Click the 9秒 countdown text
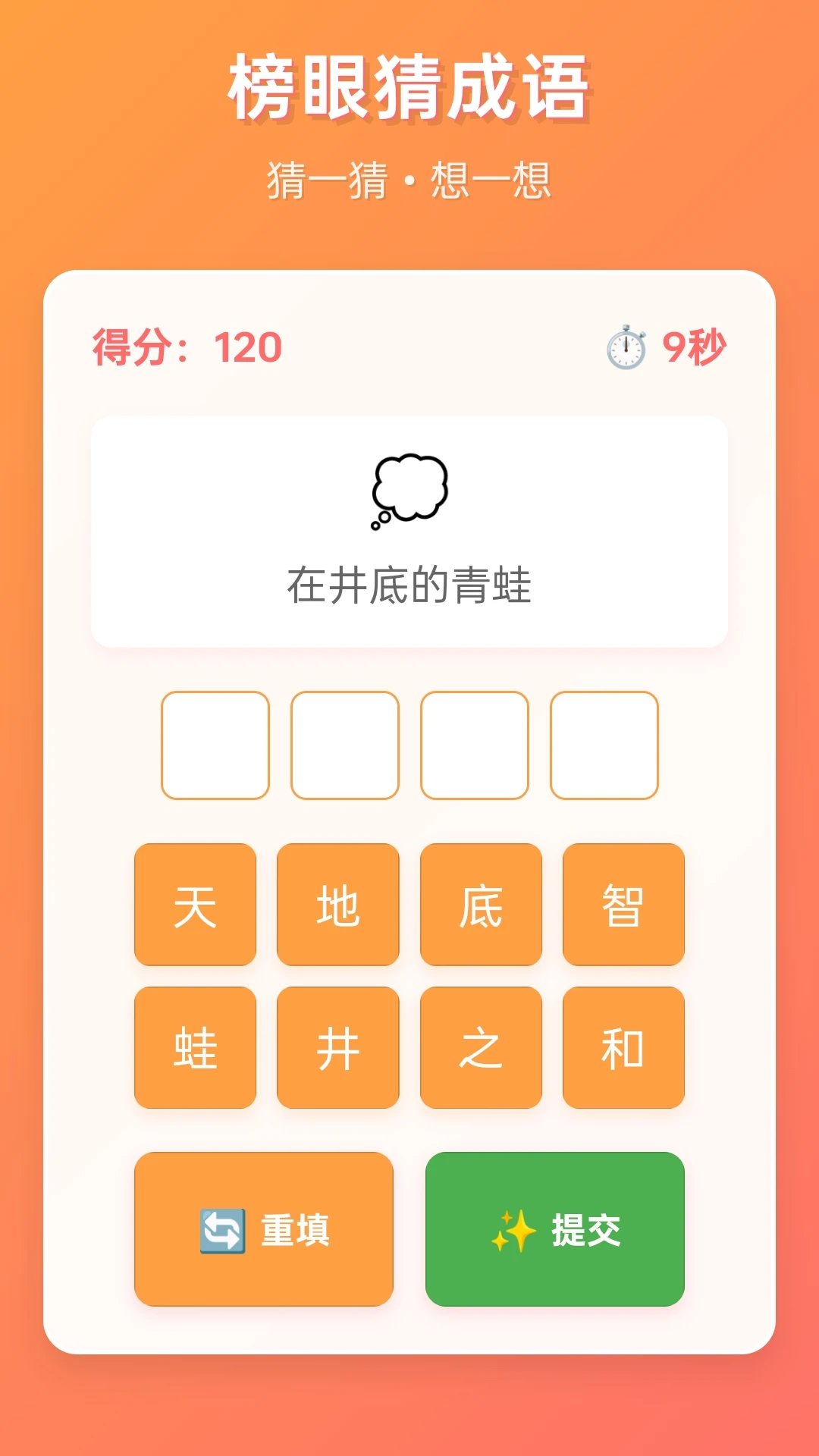This screenshot has height=1456, width=819. pos(696,347)
